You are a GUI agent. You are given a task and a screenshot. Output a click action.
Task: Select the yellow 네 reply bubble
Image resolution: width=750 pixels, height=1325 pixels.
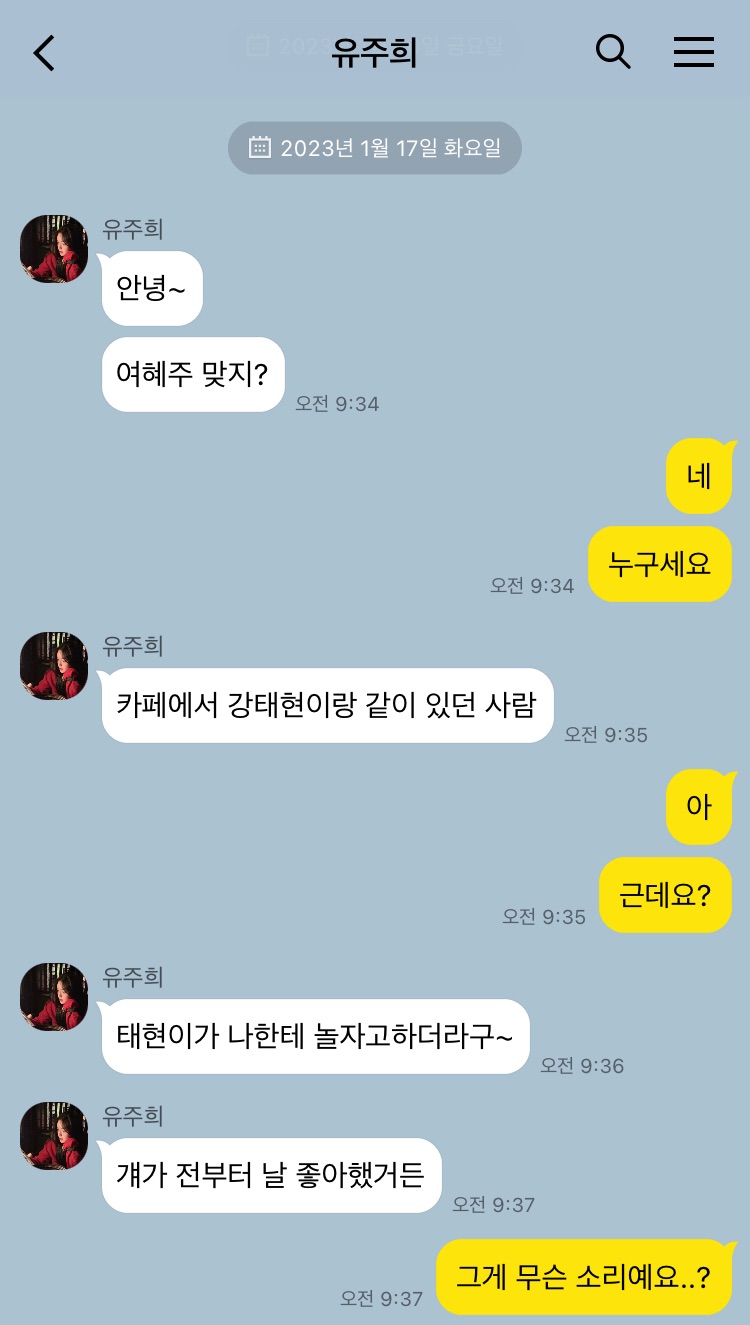[700, 476]
